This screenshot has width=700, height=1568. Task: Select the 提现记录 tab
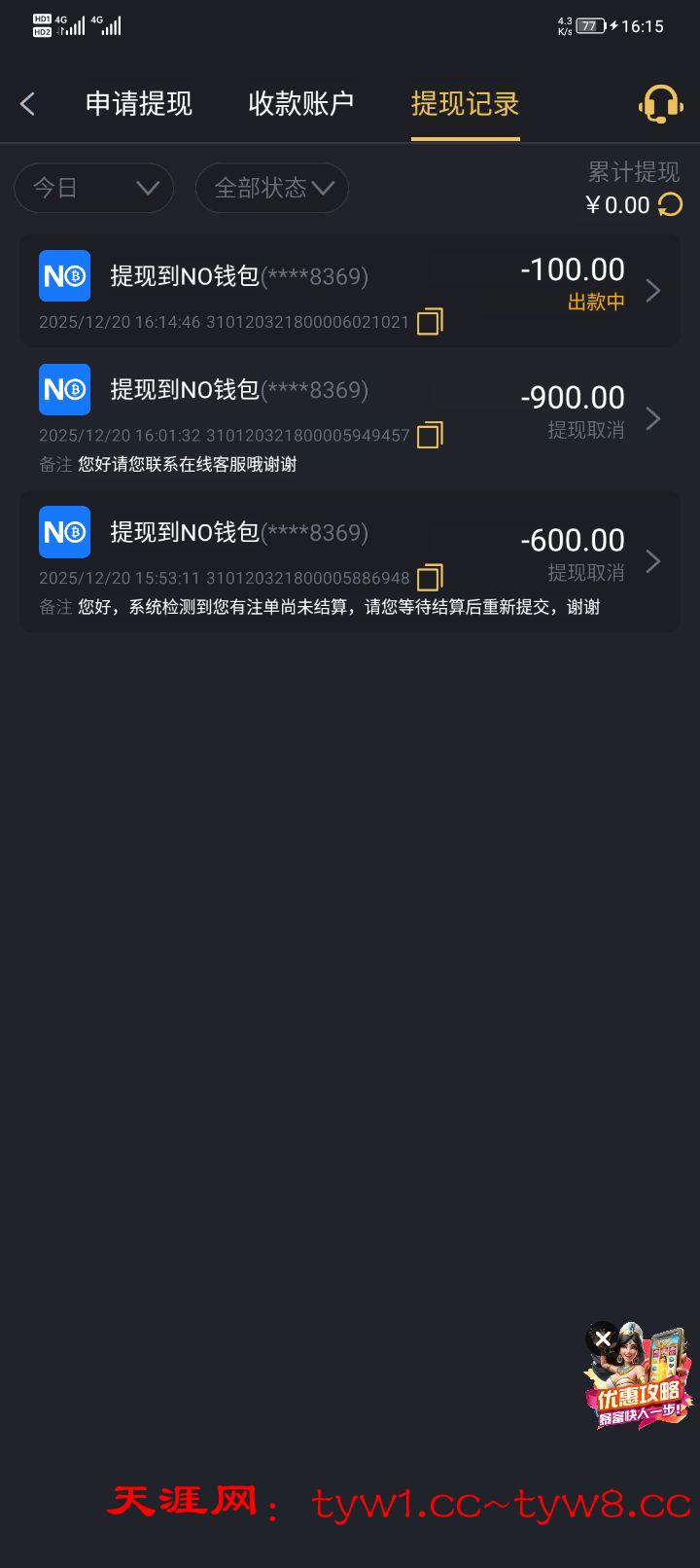[465, 104]
